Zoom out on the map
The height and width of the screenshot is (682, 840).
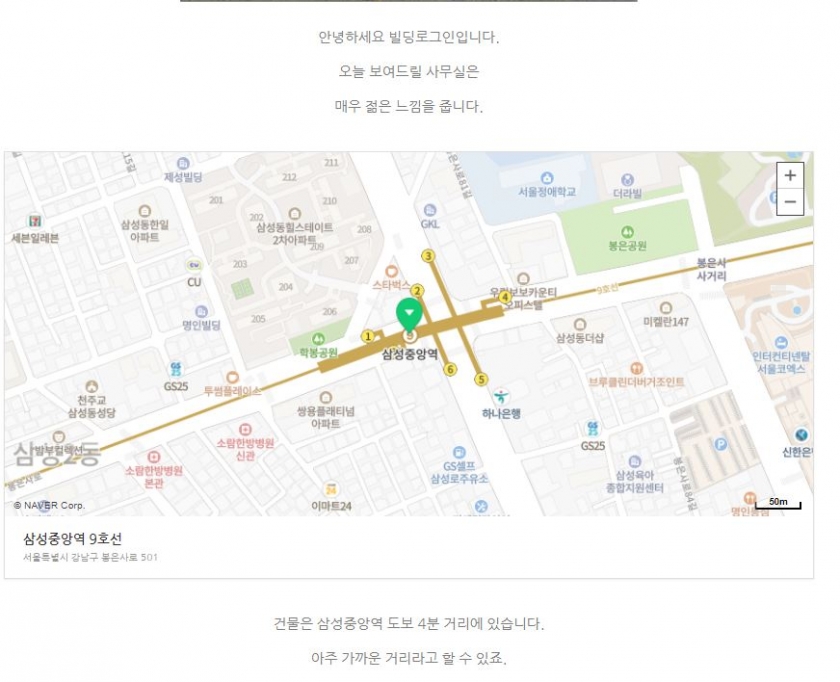(790, 202)
